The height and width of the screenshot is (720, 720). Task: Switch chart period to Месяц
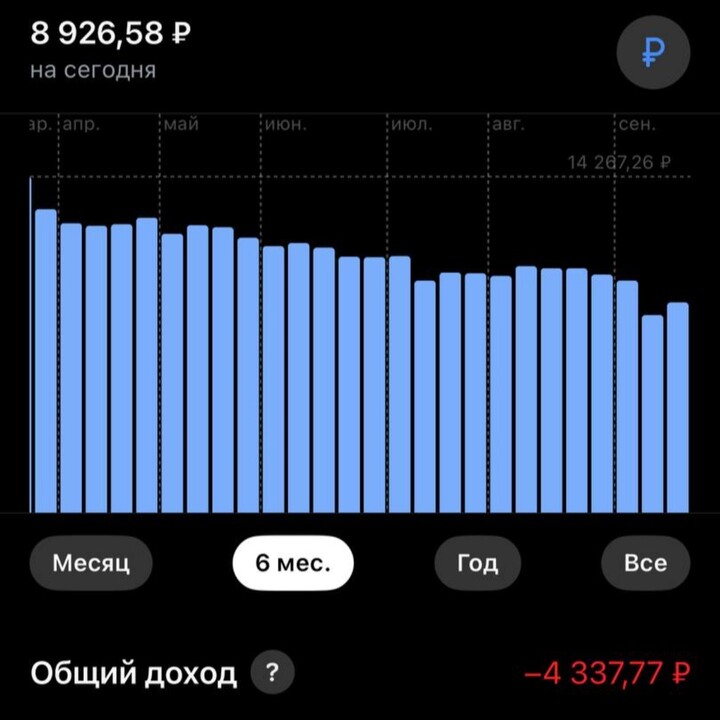click(90, 563)
